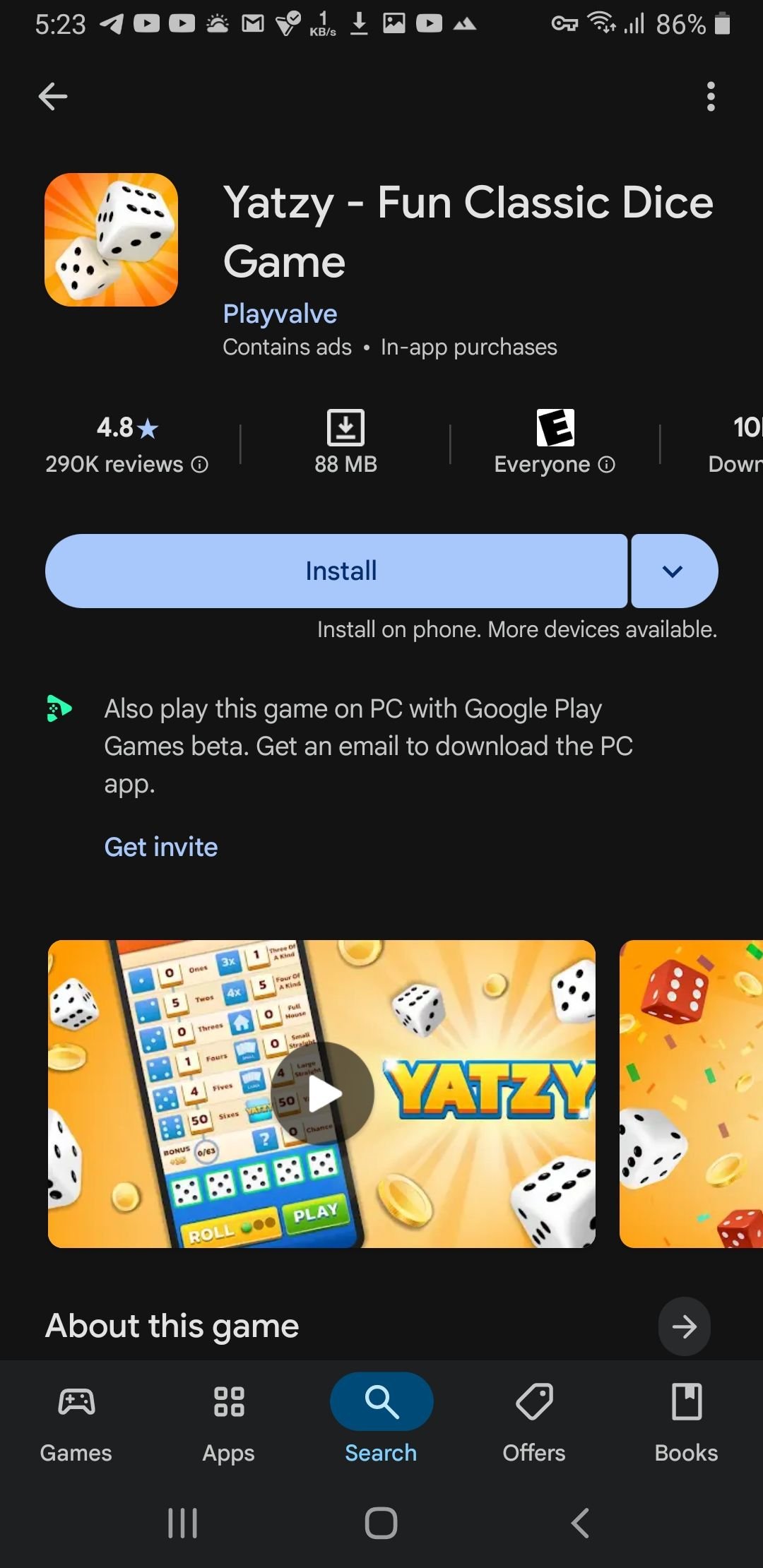763x1568 pixels.
Task: Install the Yatzy game
Action: point(336,571)
